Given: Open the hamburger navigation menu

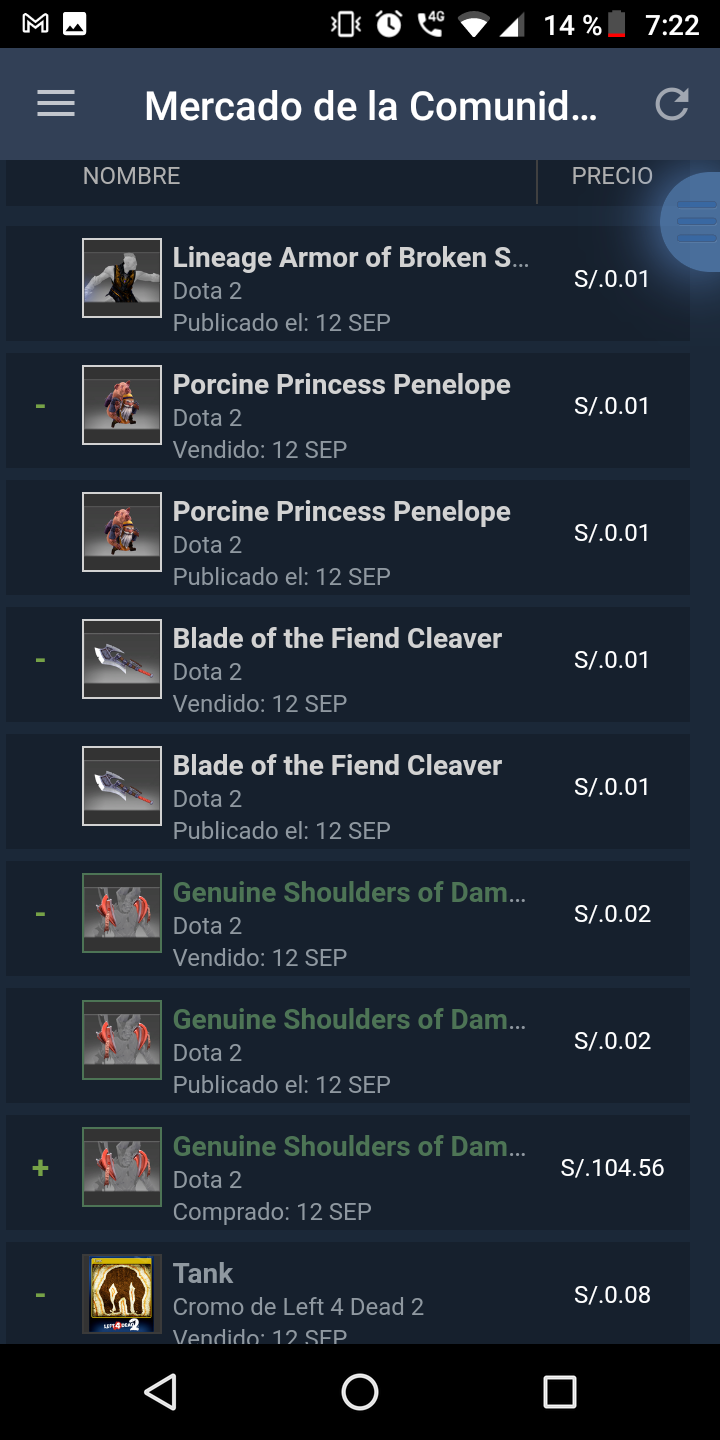Looking at the screenshot, I should point(56,104).
